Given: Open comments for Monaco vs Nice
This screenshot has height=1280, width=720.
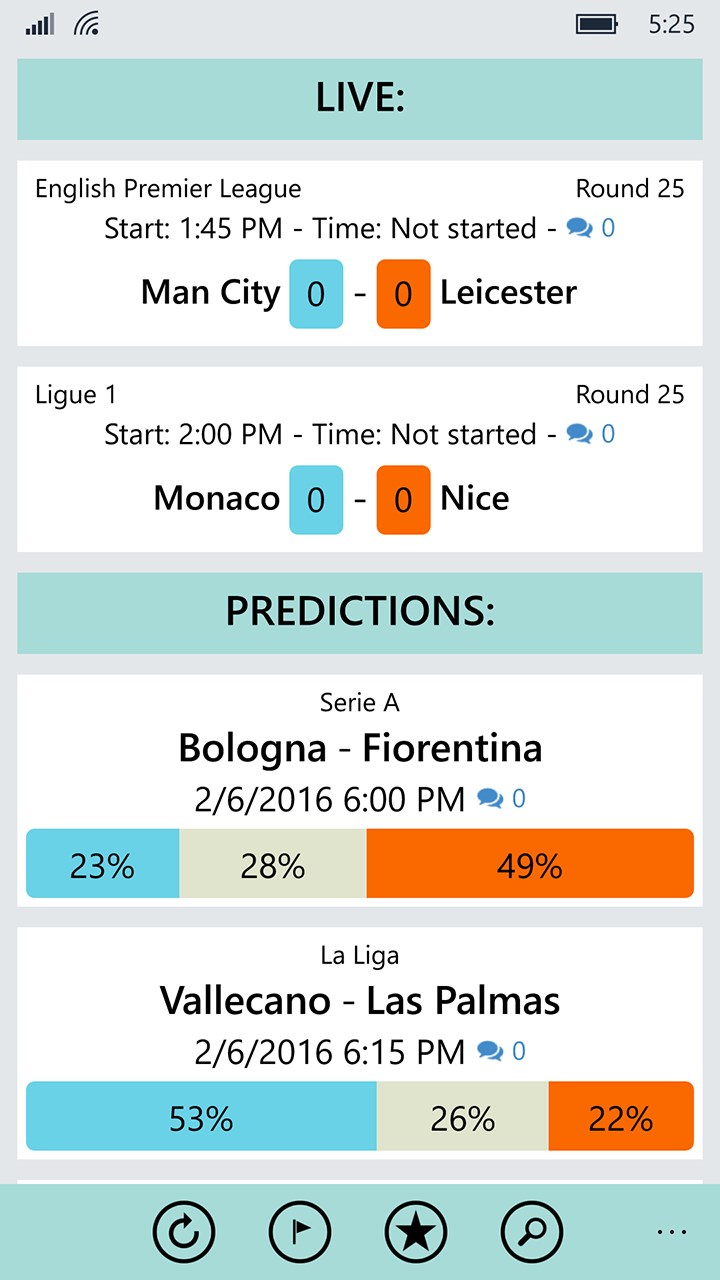Looking at the screenshot, I should click(591, 434).
